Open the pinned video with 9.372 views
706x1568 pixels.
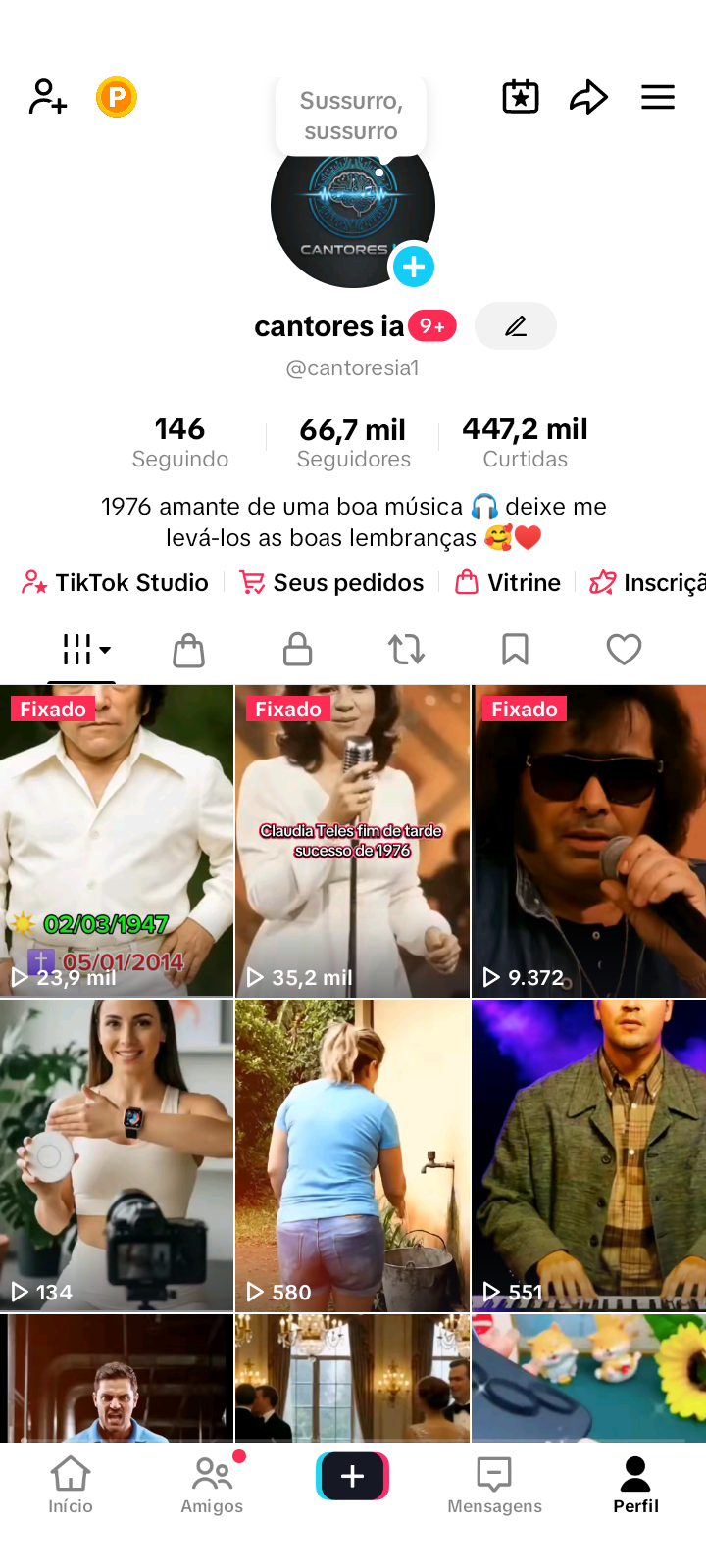(588, 841)
